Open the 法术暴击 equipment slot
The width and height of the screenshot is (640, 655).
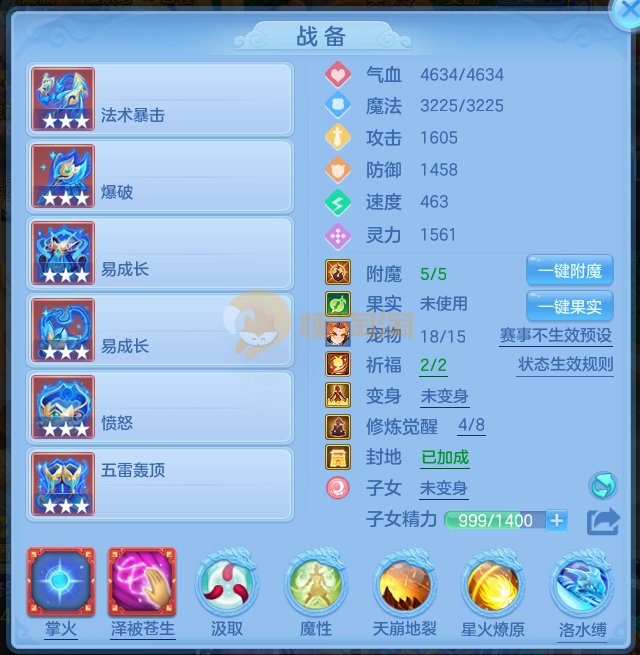click(x=161, y=99)
